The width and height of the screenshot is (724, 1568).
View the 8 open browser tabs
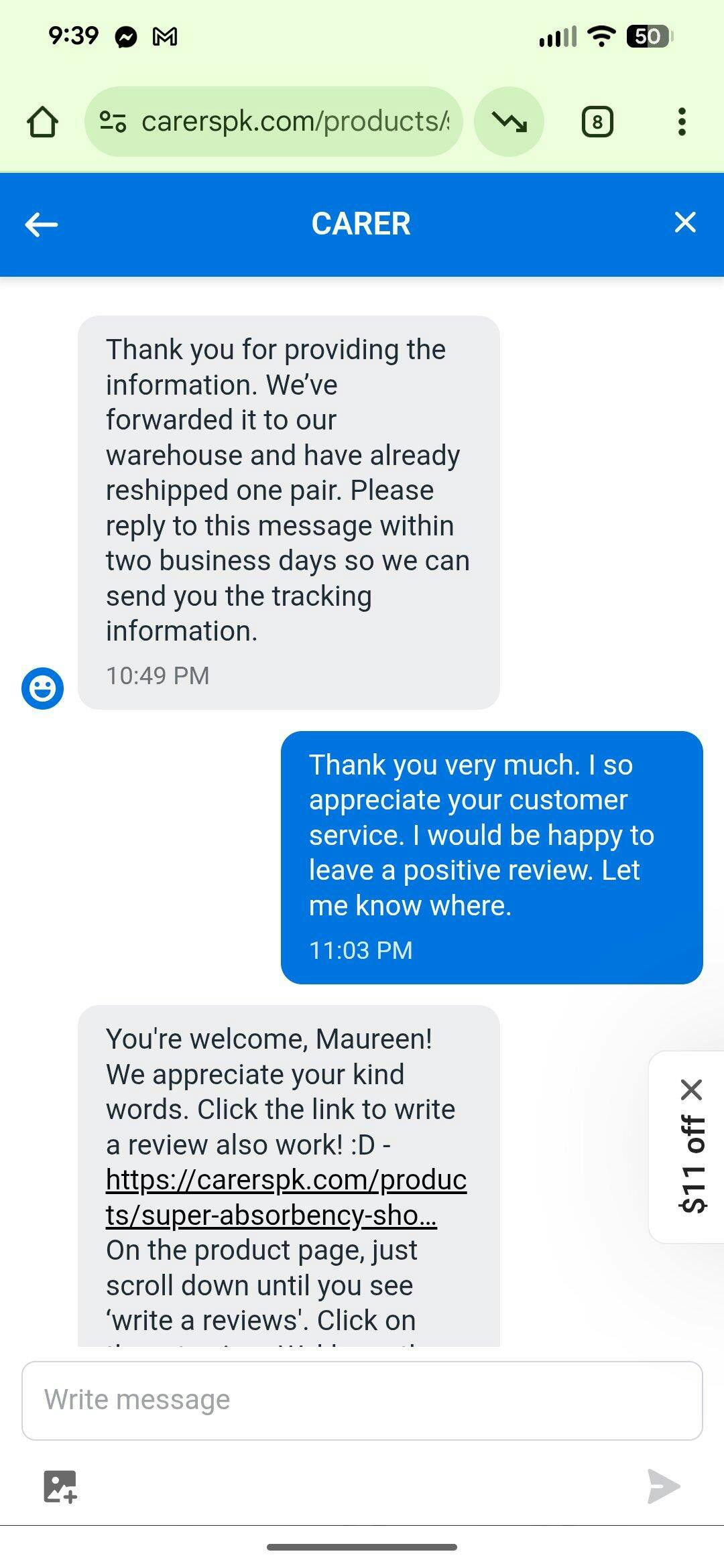pos(597,122)
